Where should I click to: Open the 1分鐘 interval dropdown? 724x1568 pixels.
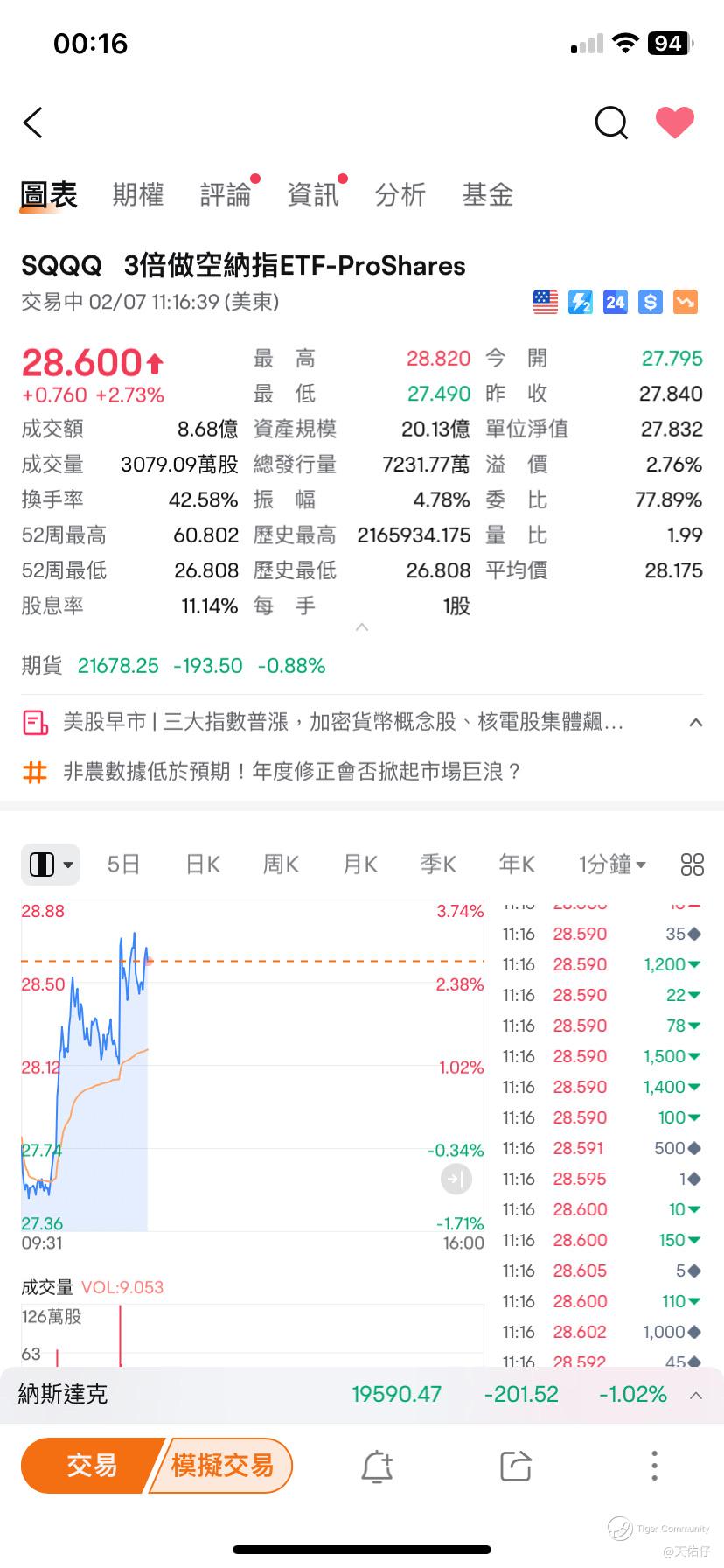612,864
